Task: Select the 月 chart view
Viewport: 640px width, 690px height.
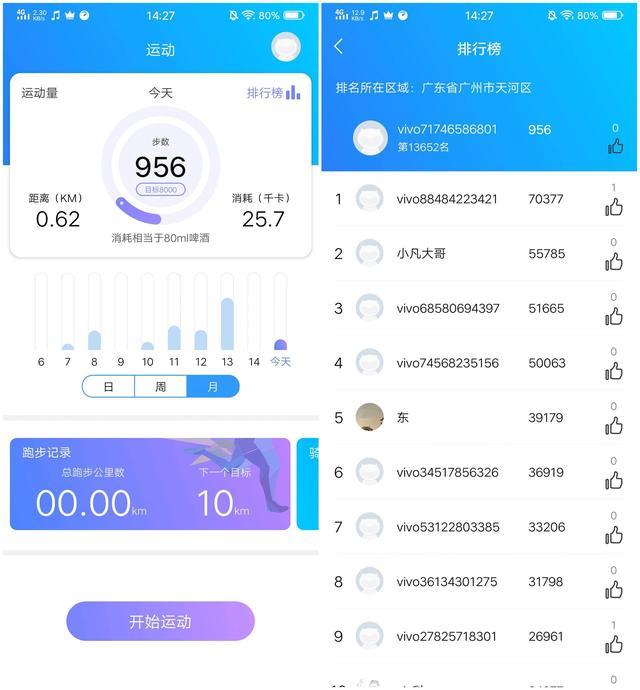Action: coord(213,387)
